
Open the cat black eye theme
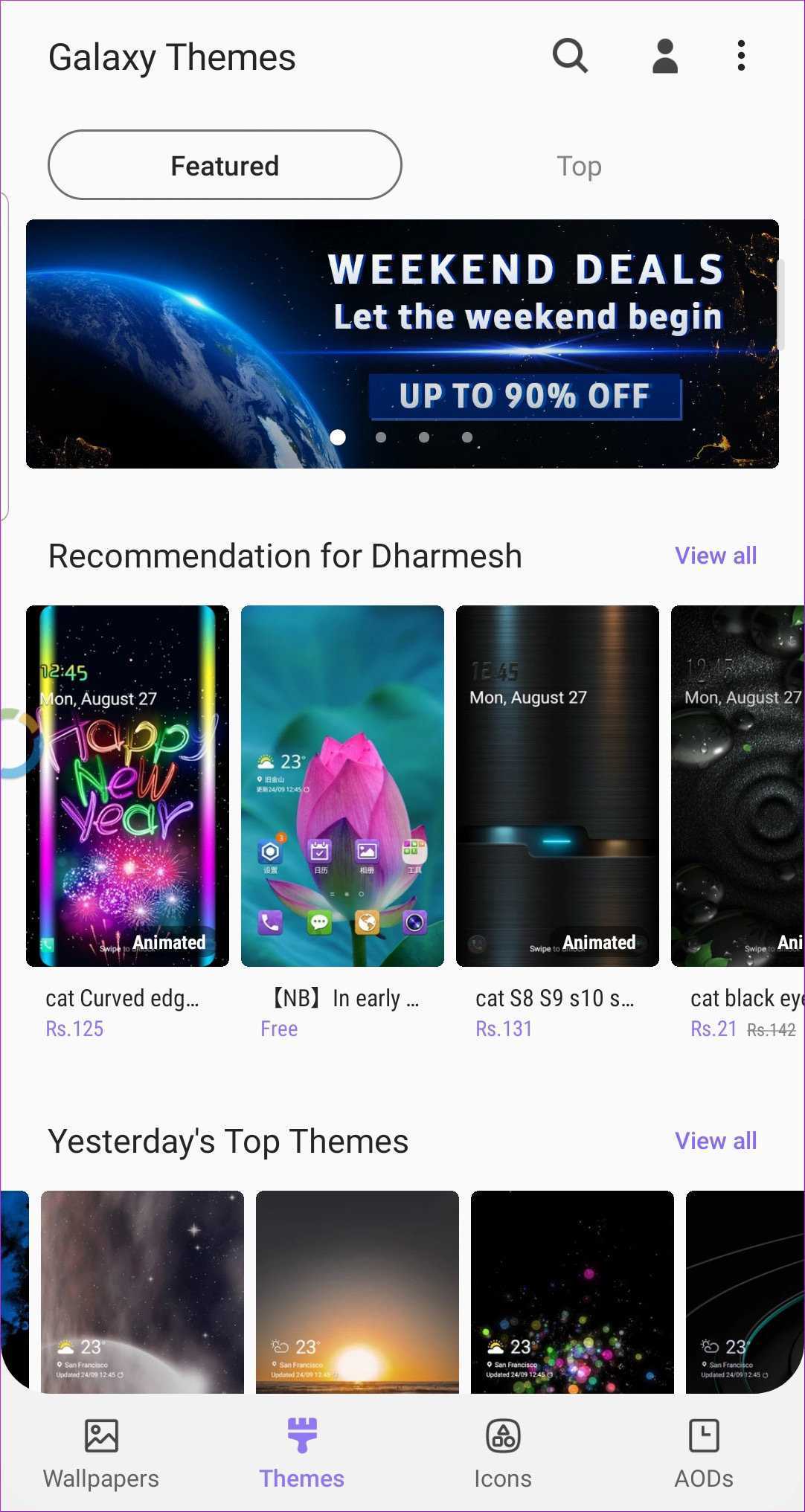pos(737,786)
